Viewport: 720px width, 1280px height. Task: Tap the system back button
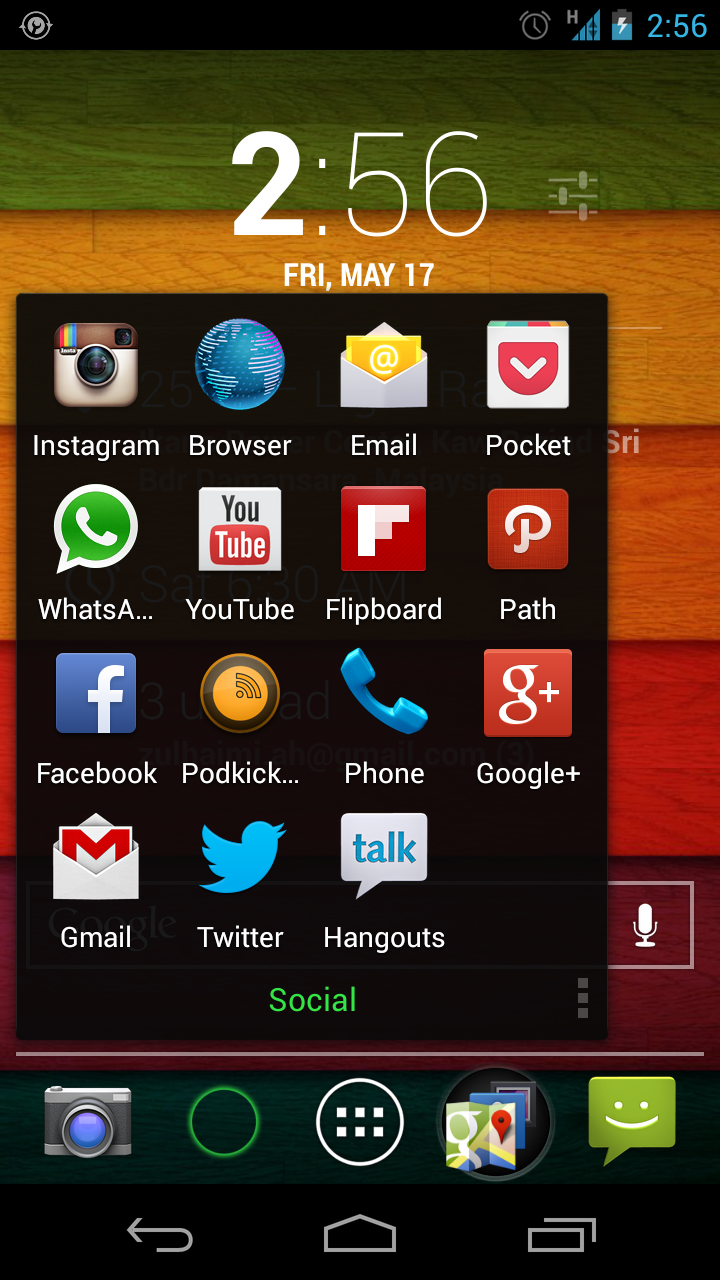[160, 1236]
